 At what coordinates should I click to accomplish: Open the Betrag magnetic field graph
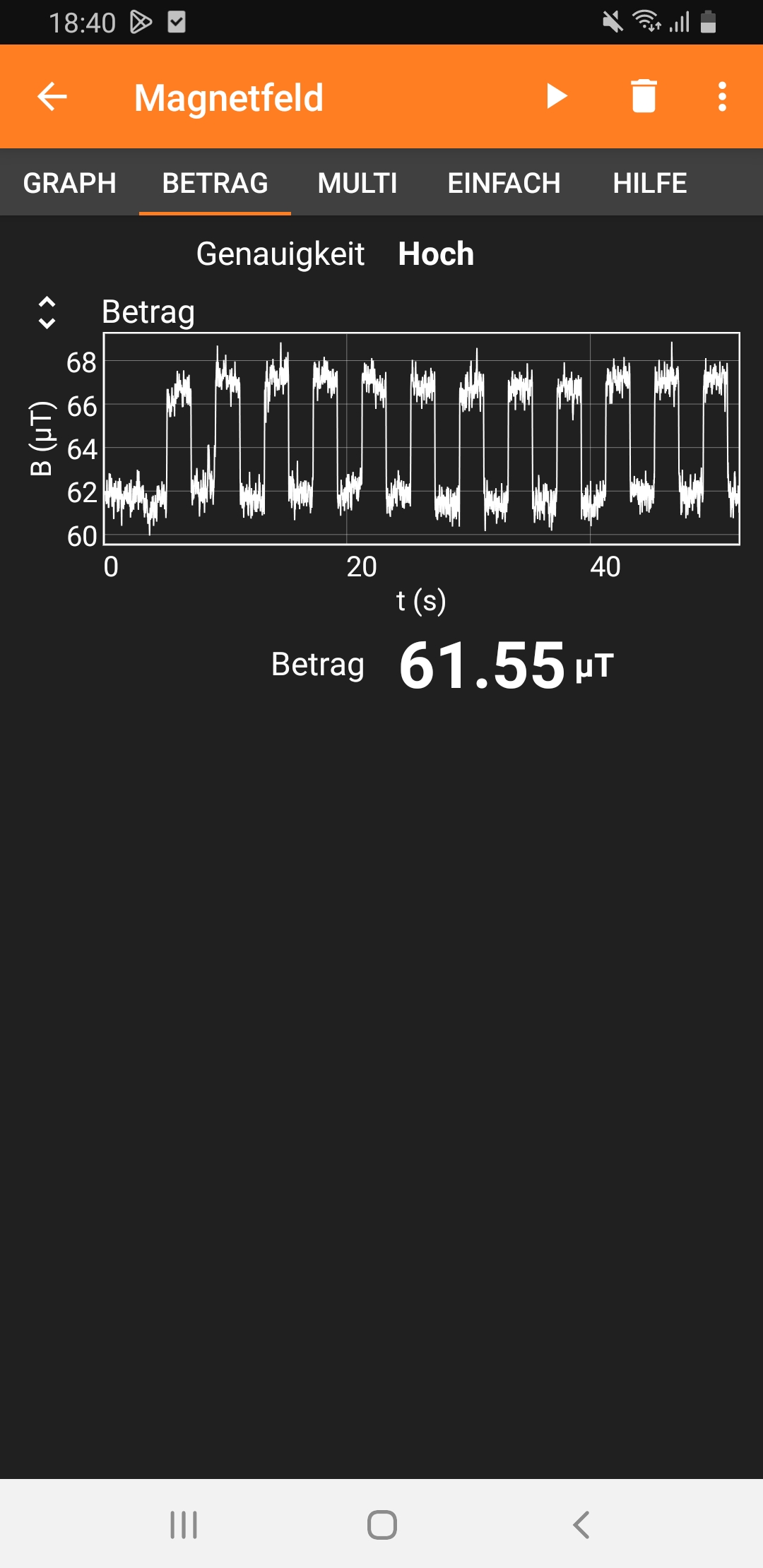coord(422,439)
